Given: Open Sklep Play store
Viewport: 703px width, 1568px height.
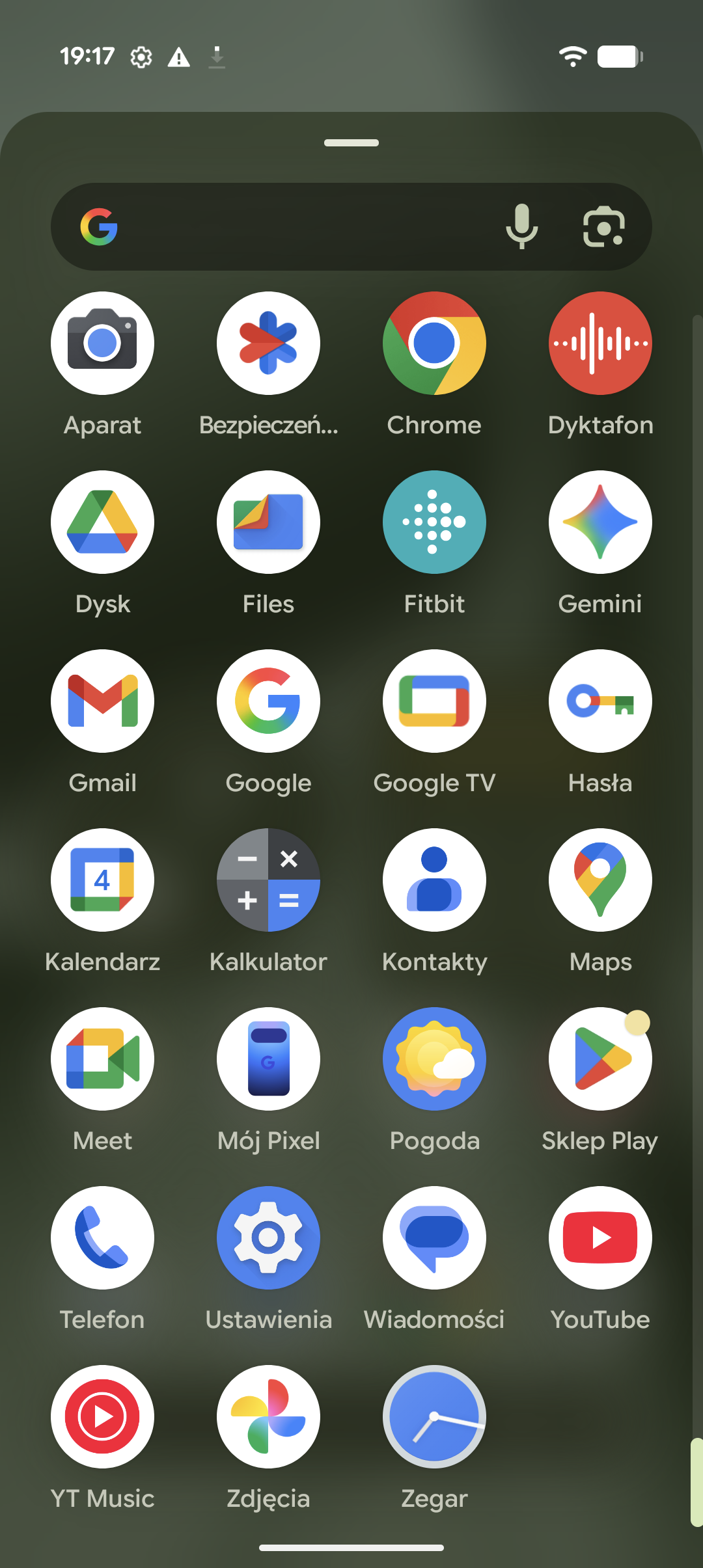Looking at the screenshot, I should (x=600, y=1059).
